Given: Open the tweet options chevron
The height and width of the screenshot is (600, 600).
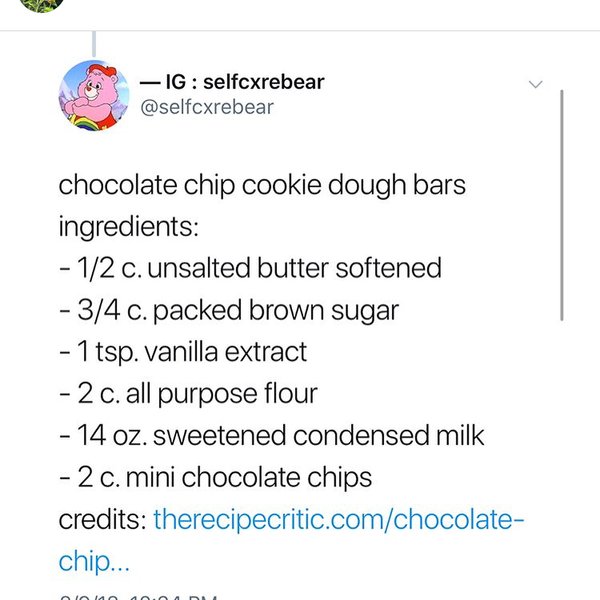Looking at the screenshot, I should pos(535,85).
